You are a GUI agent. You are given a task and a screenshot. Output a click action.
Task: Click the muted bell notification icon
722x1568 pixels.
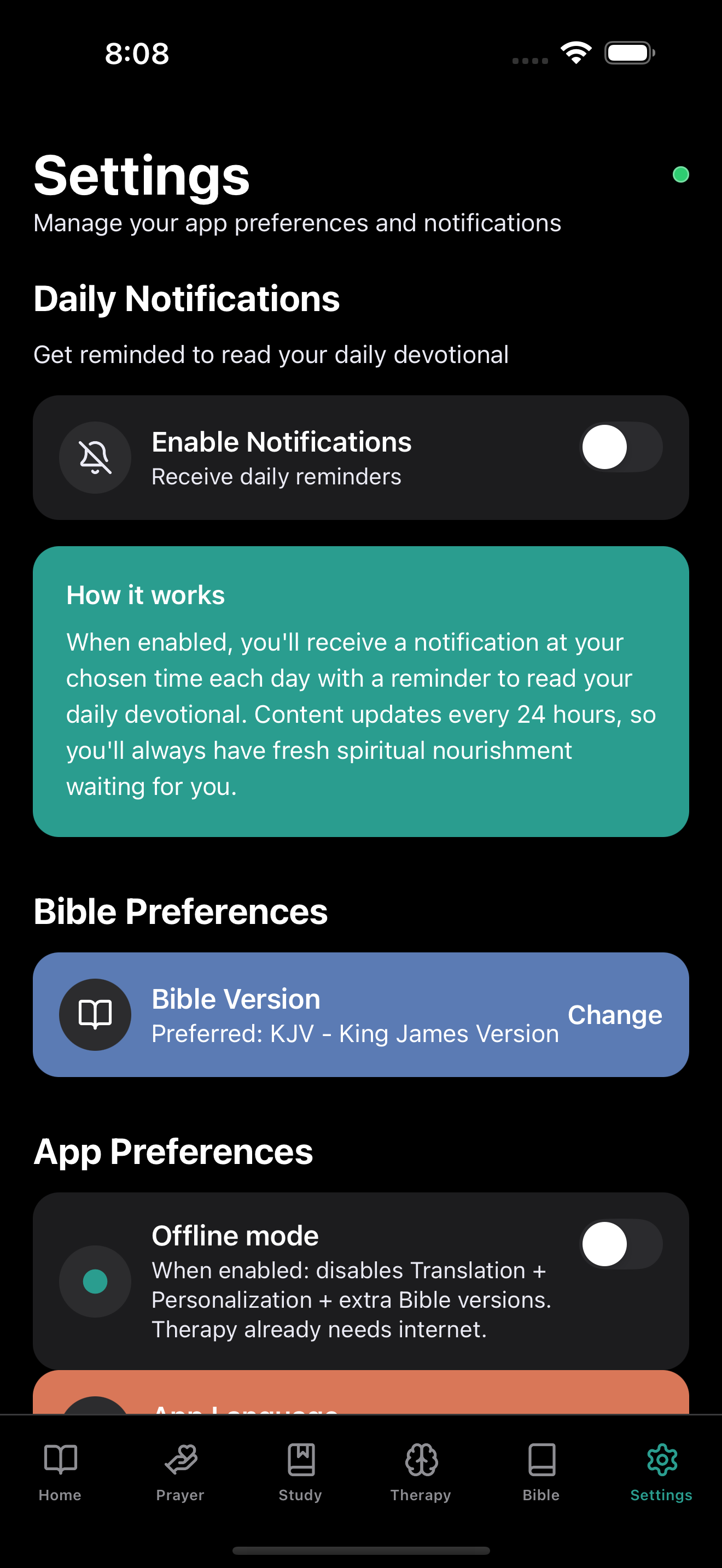(x=95, y=458)
